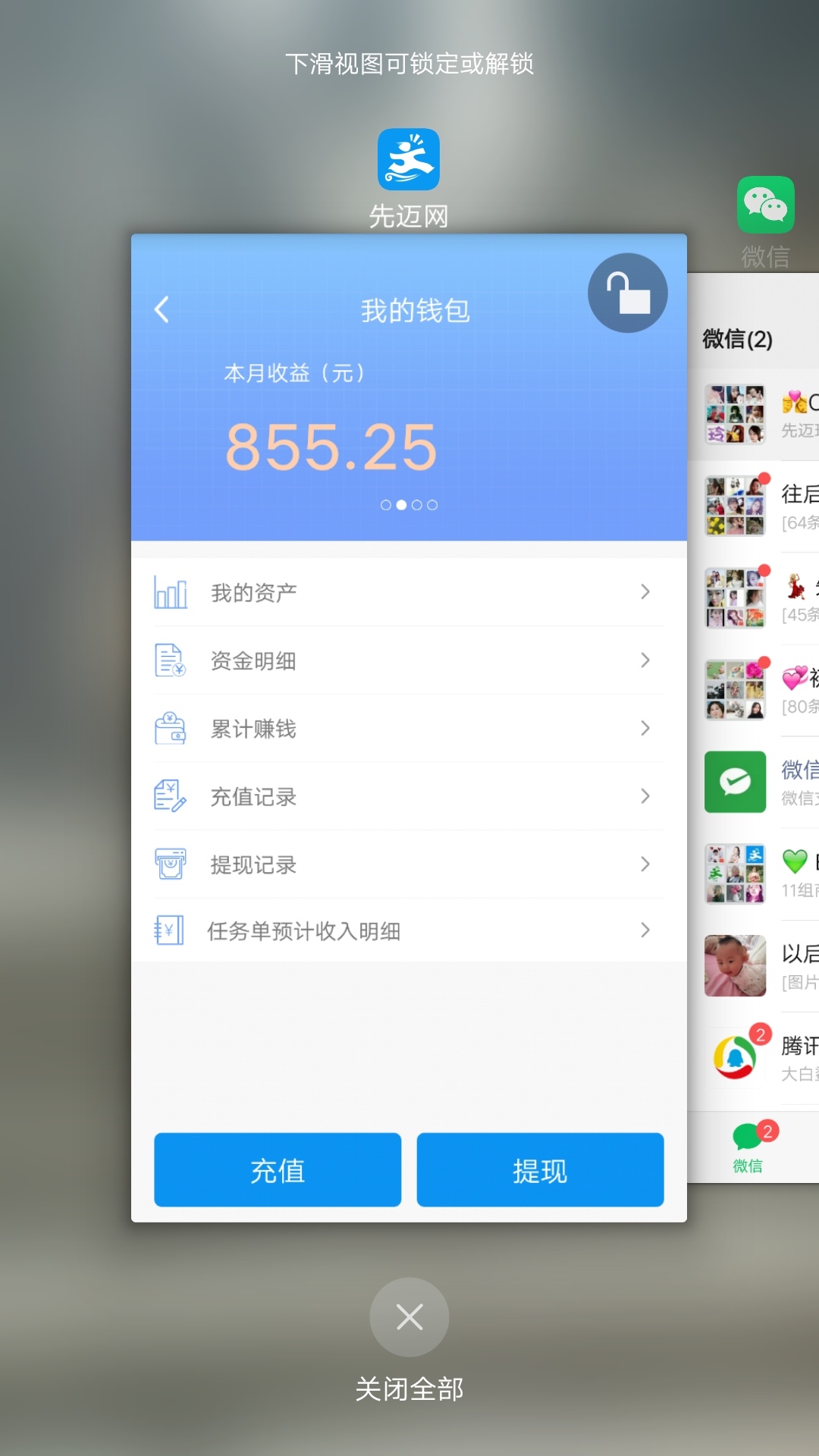The image size is (819, 1456).
Task: Tap the 先迈网 app icon
Action: pos(409,159)
